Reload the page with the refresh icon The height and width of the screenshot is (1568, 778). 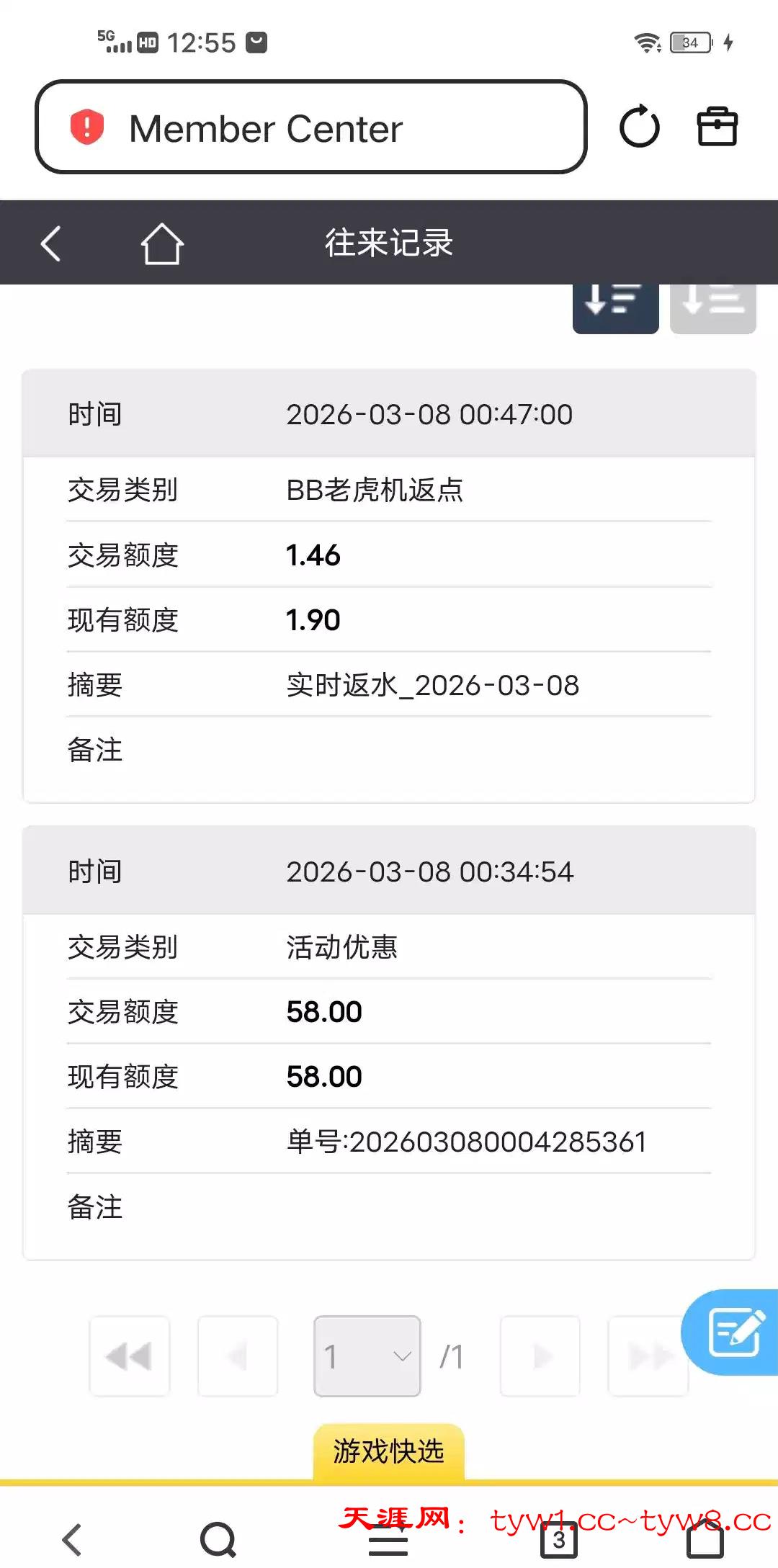(x=639, y=127)
